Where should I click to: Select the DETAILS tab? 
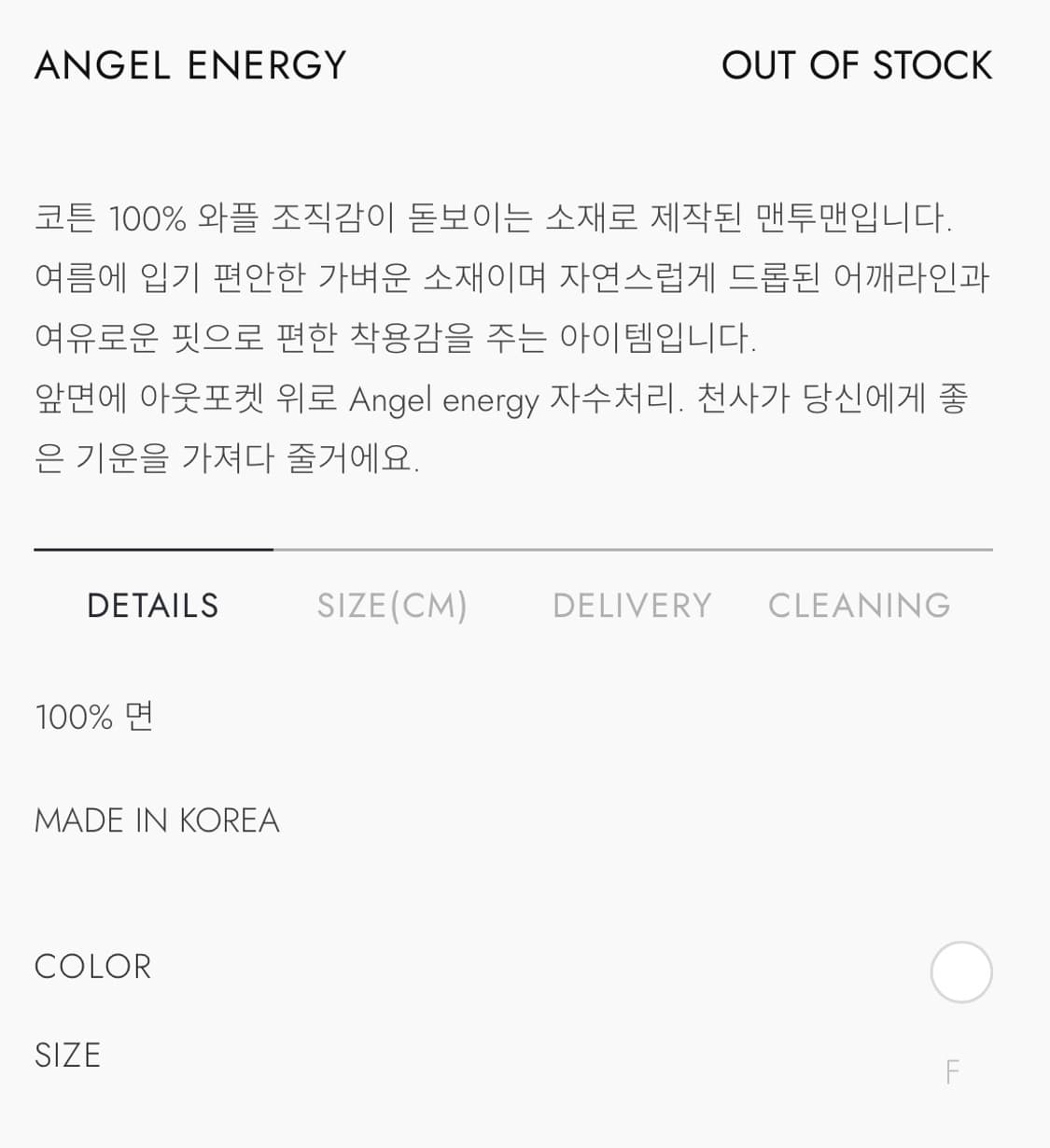point(152,605)
